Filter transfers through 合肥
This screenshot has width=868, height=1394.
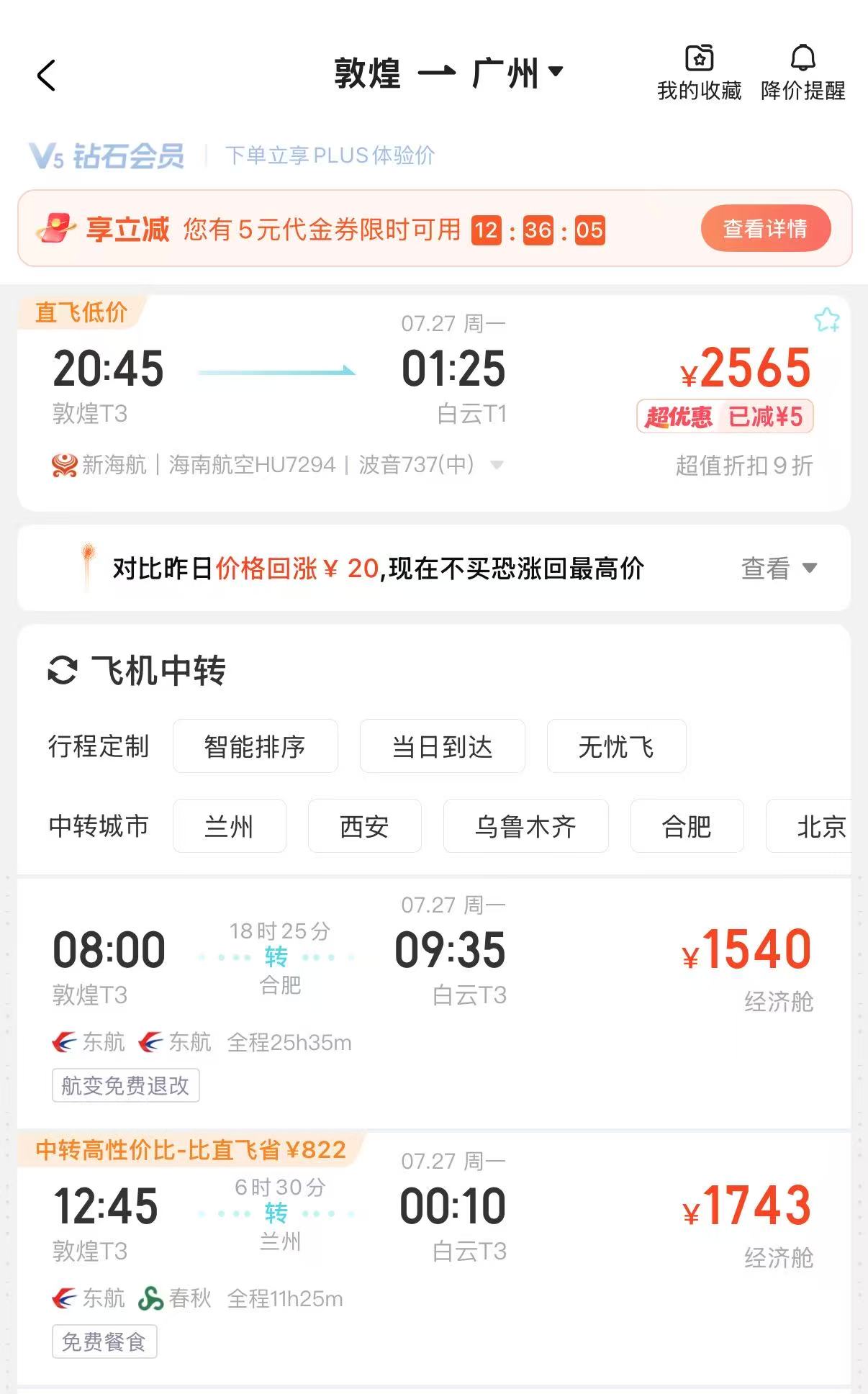(x=687, y=826)
